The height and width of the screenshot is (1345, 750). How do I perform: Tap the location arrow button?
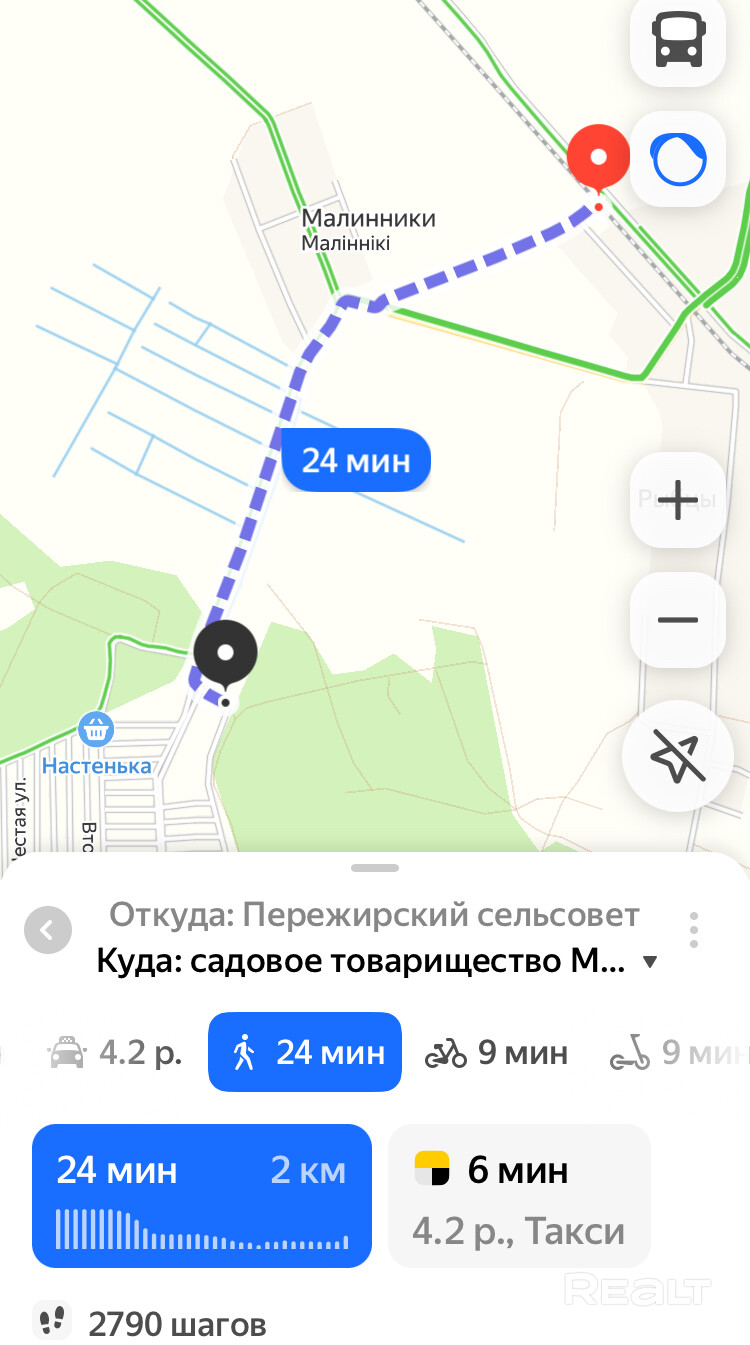tap(677, 756)
